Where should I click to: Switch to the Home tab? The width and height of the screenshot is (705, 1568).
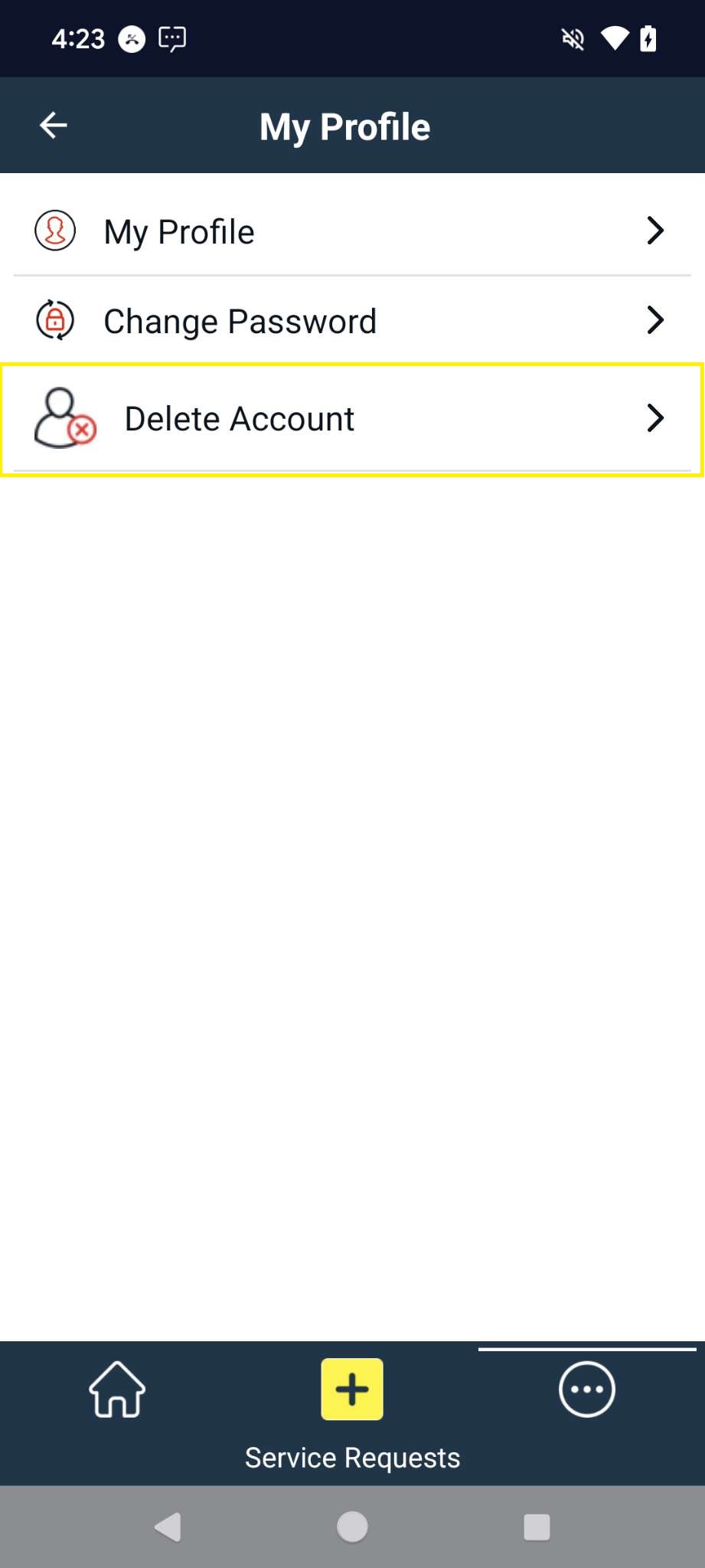tap(117, 1390)
